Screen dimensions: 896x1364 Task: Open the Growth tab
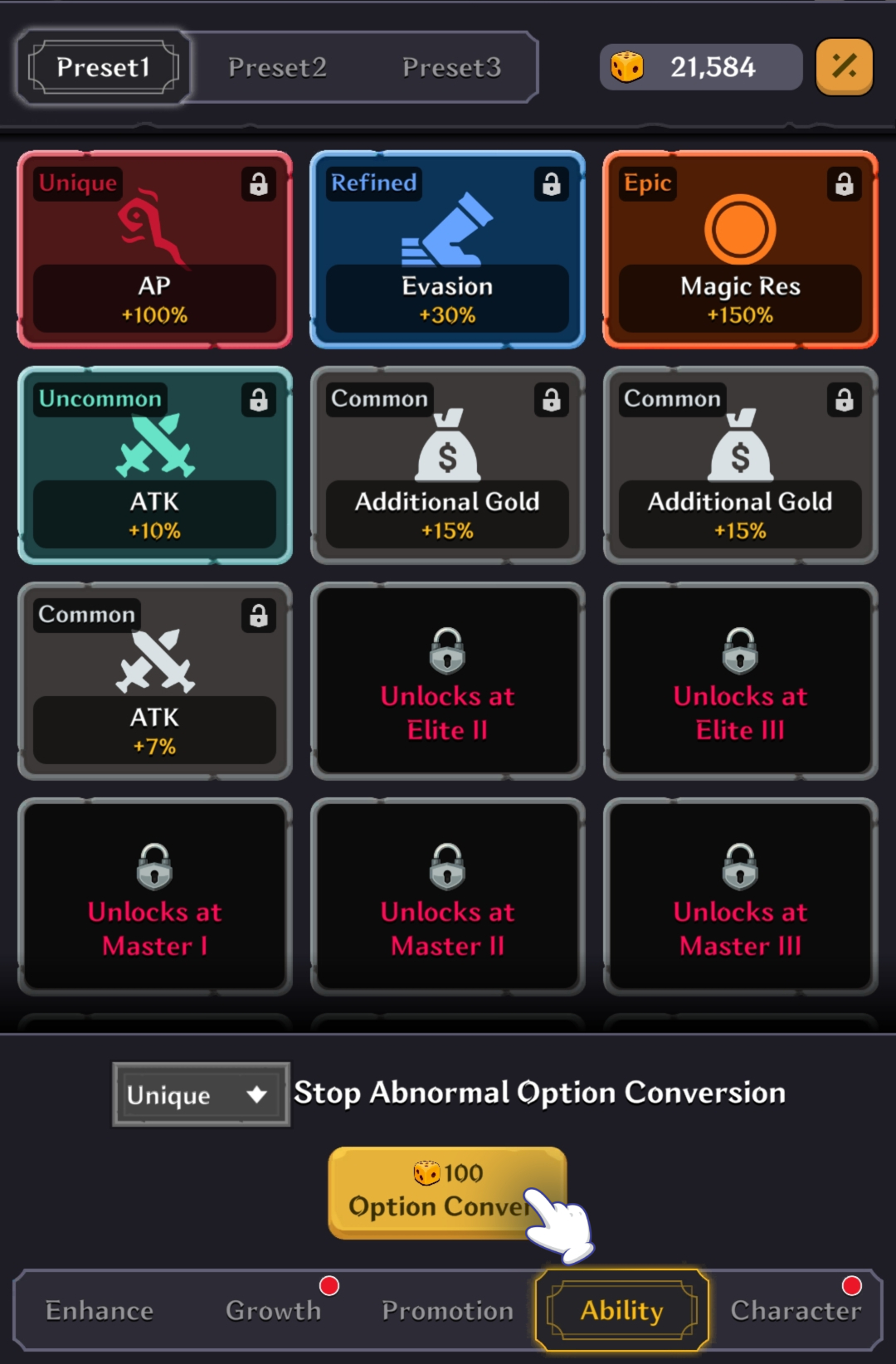coord(274,1311)
